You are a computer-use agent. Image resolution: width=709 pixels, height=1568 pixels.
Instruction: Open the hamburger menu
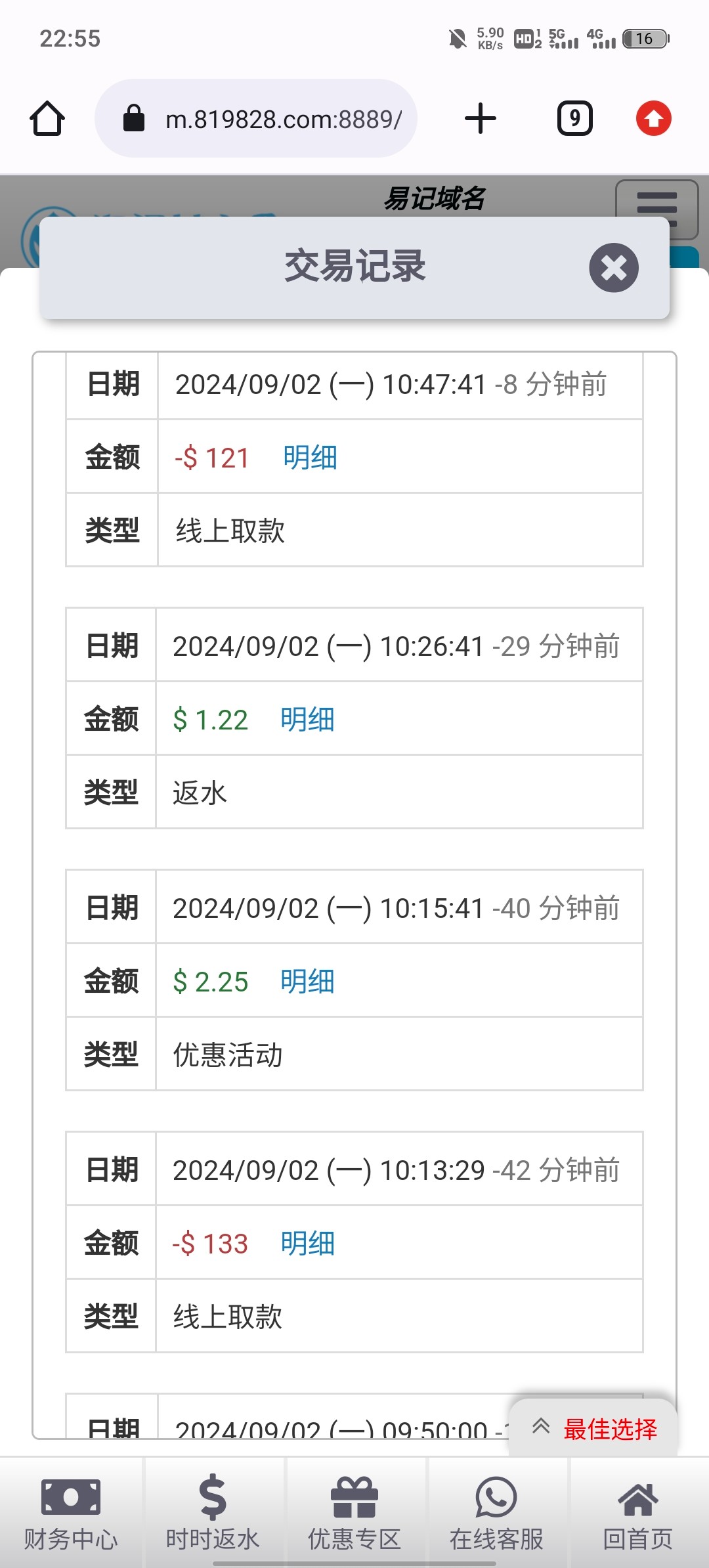pos(656,207)
